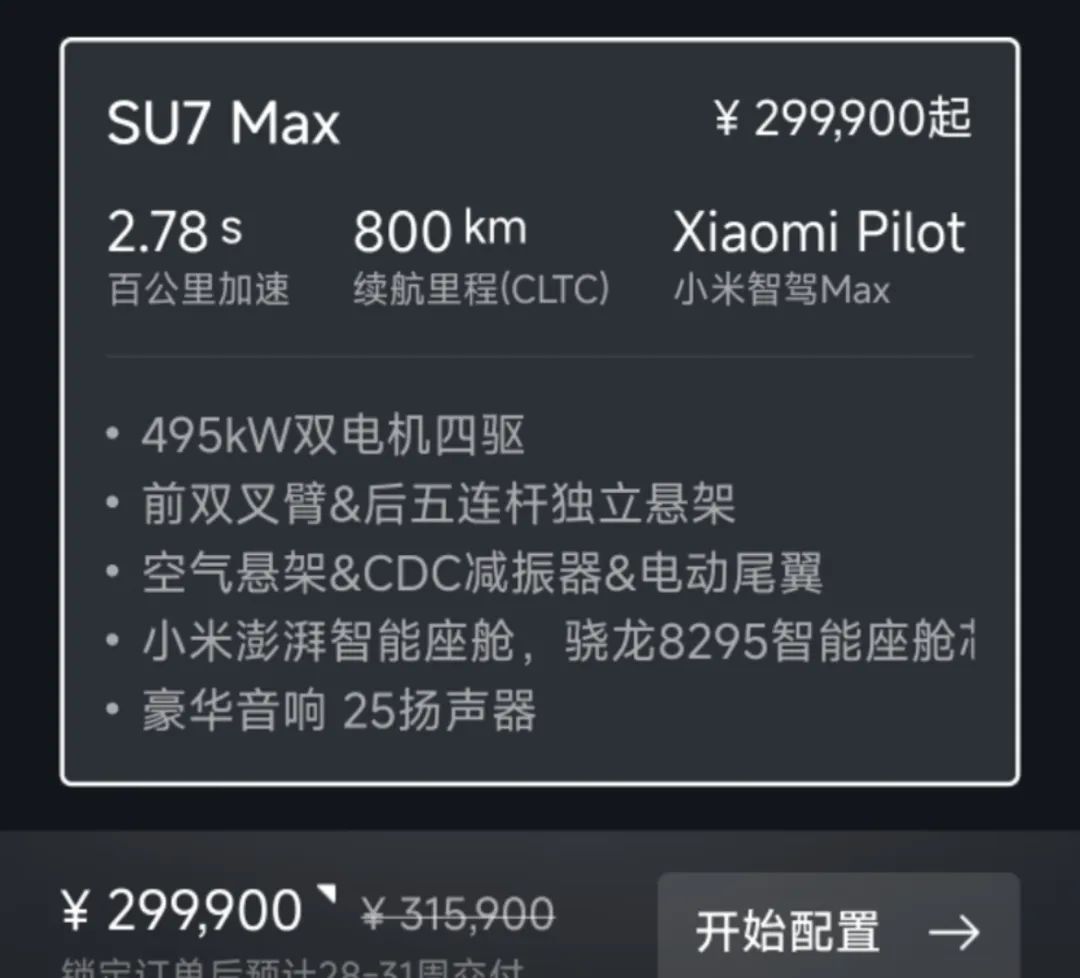
Task: Tap the 开始配置 button
Action: [838, 930]
